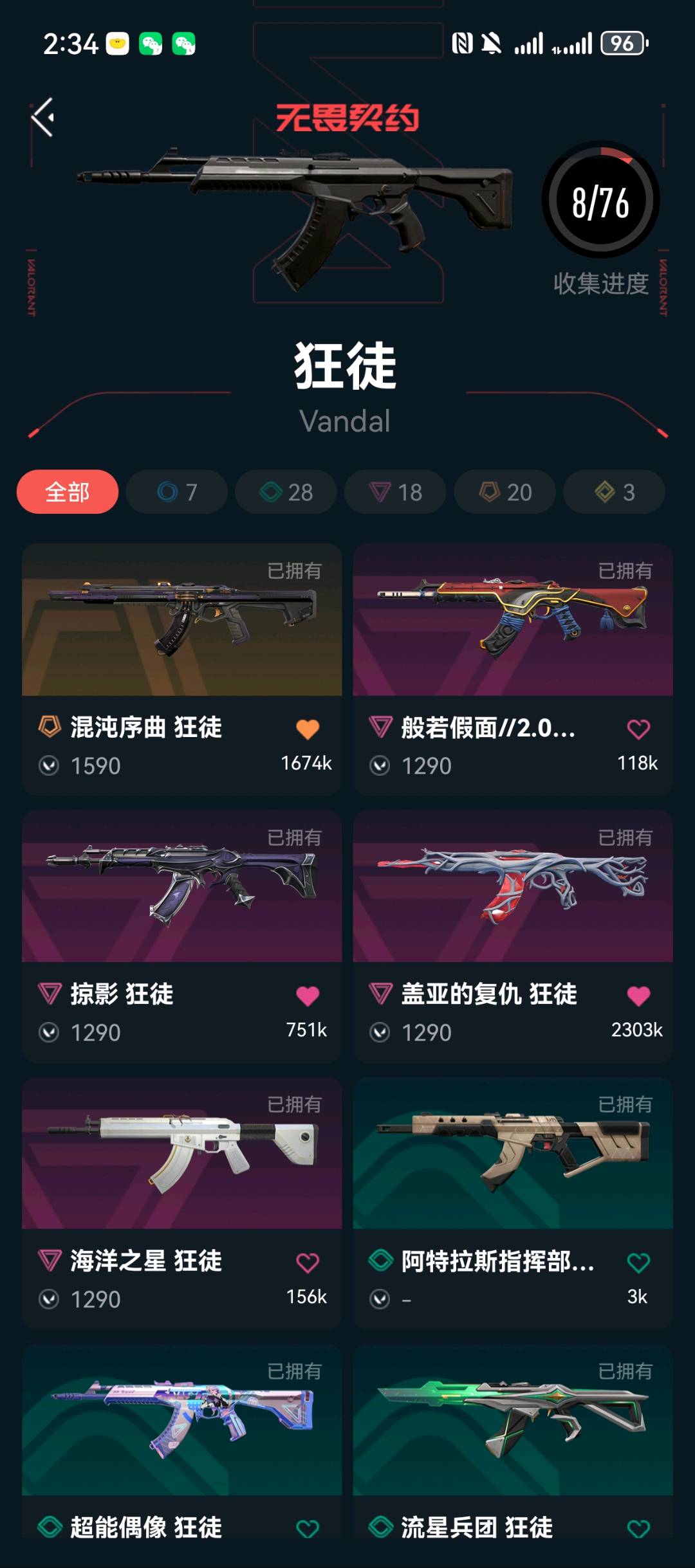
Task: Open the 海洋之星 狂徒 skin card
Action: pyautogui.click(x=181, y=1154)
